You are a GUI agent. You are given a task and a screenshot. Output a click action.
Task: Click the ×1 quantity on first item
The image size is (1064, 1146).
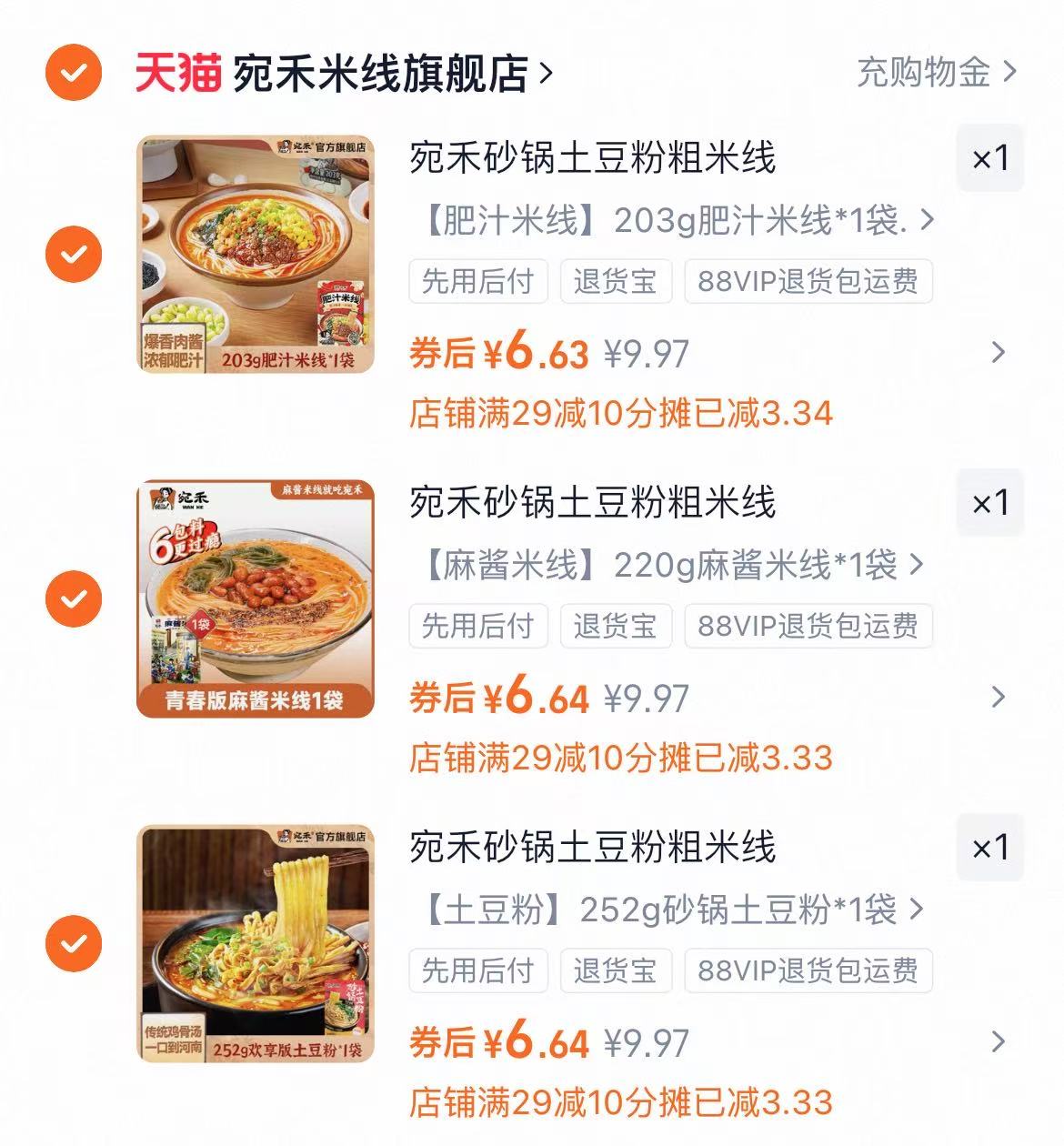click(x=990, y=157)
